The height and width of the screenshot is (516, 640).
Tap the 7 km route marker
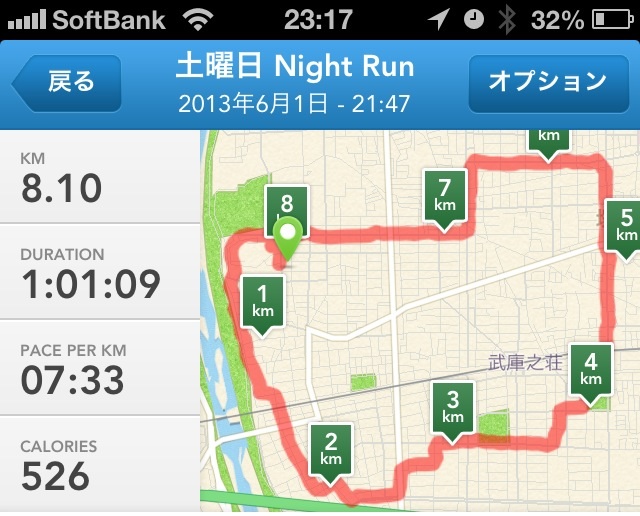pyautogui.click(x=445, y=194)
